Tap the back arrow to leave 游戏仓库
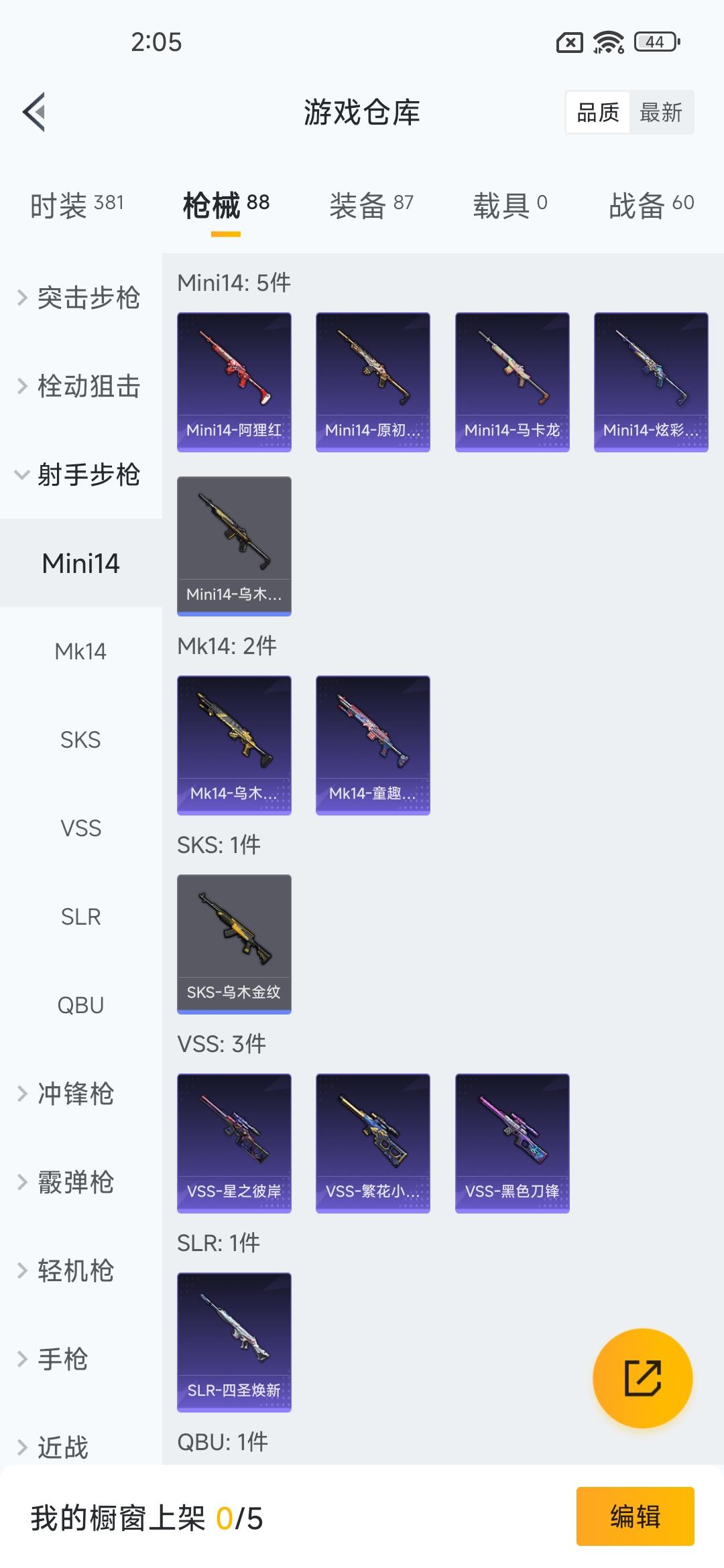The width and height of the screenshot is (724, 1568). (33, 113)
